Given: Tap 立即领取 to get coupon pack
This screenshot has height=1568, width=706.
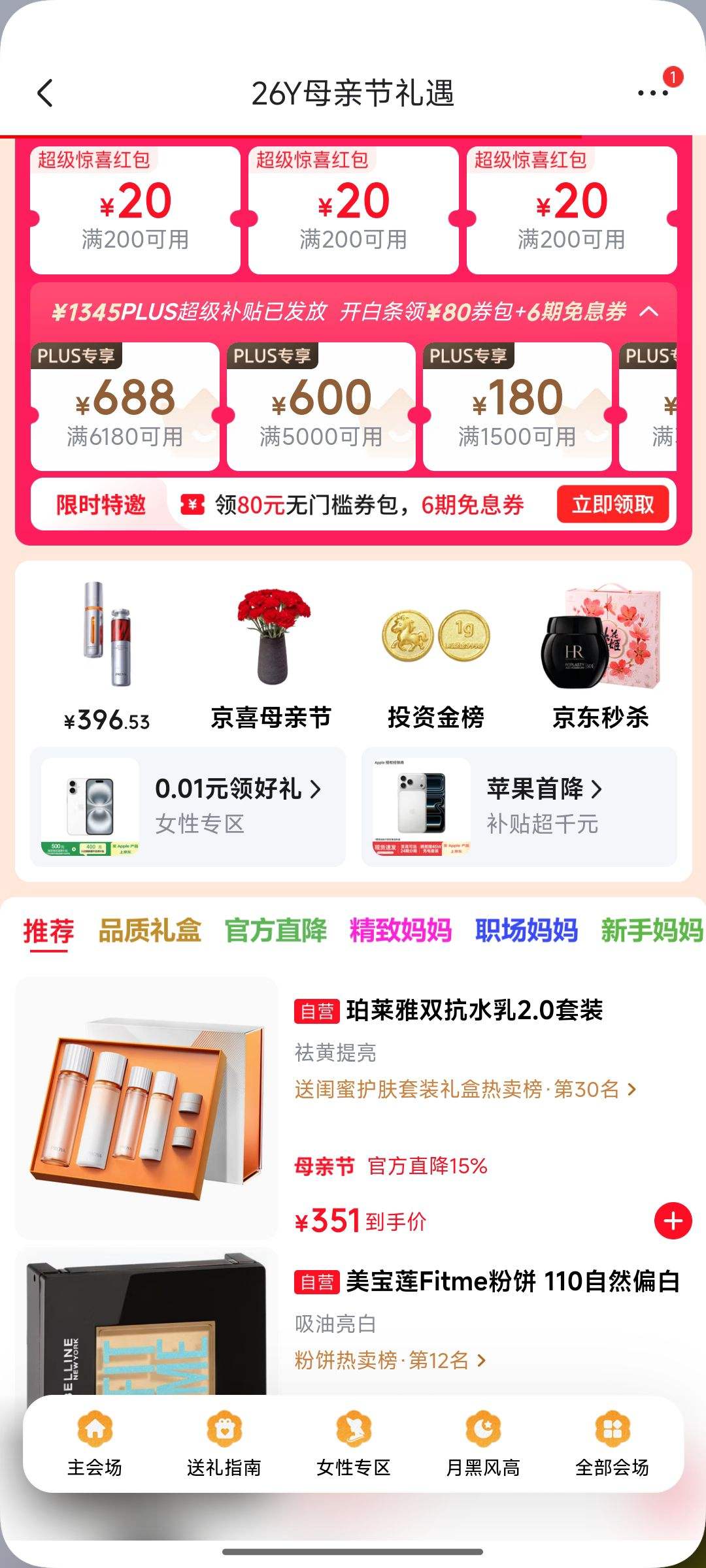Looking at the screenshot, I should pyautogui.click(x=613, y=504).
